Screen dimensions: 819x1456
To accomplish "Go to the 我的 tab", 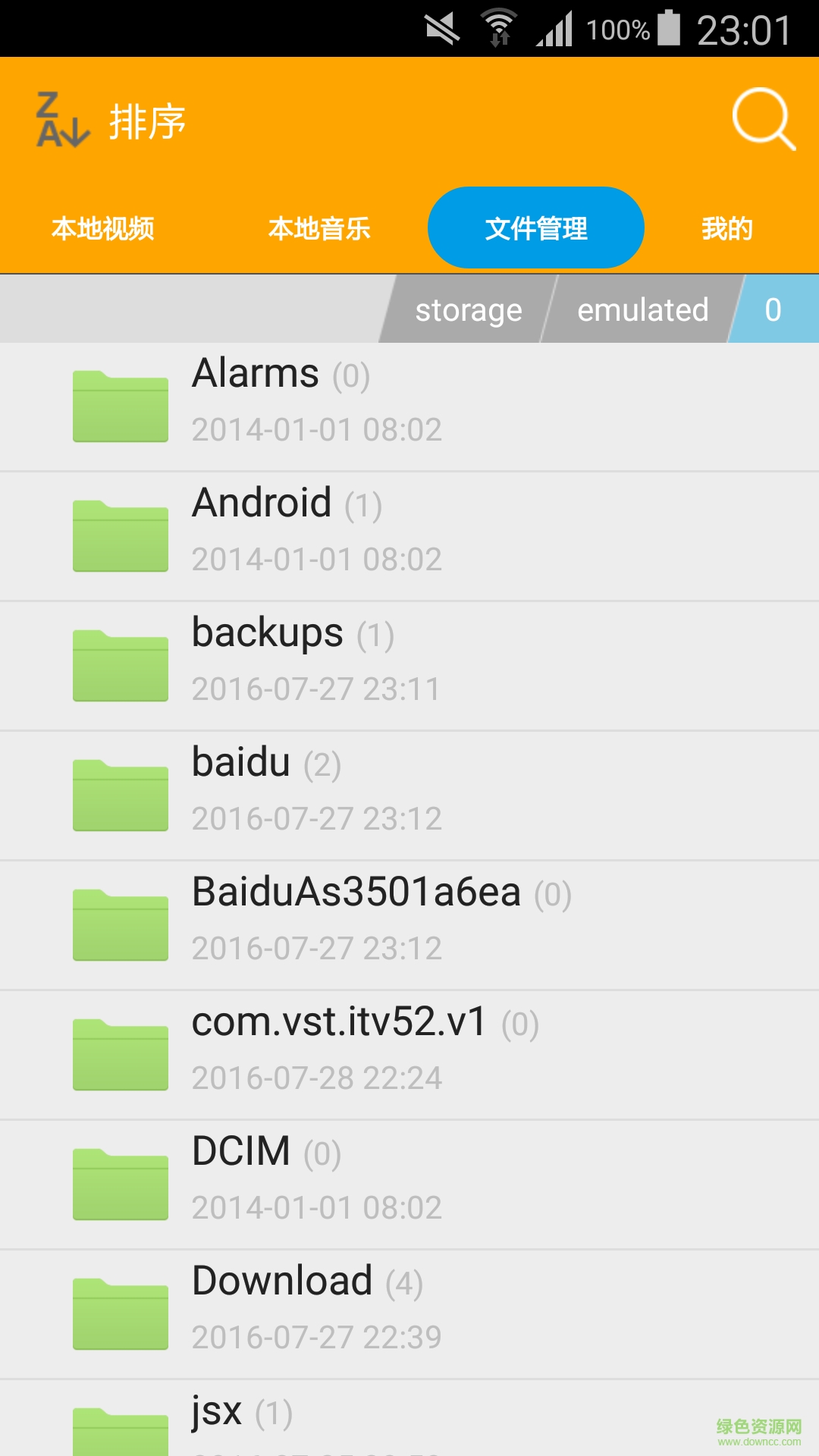I will coord(726,228).
